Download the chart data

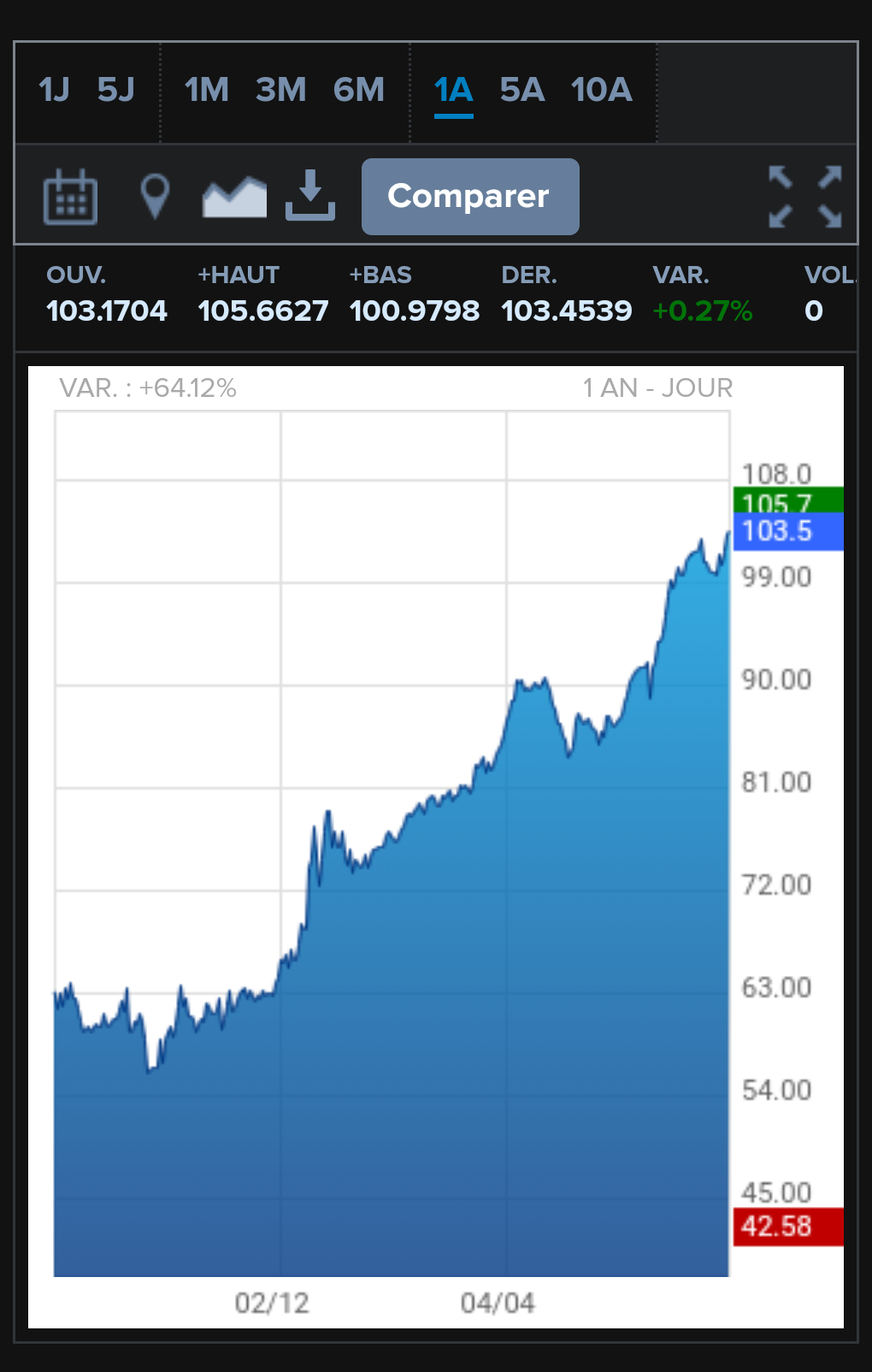(x=310, y=195)
